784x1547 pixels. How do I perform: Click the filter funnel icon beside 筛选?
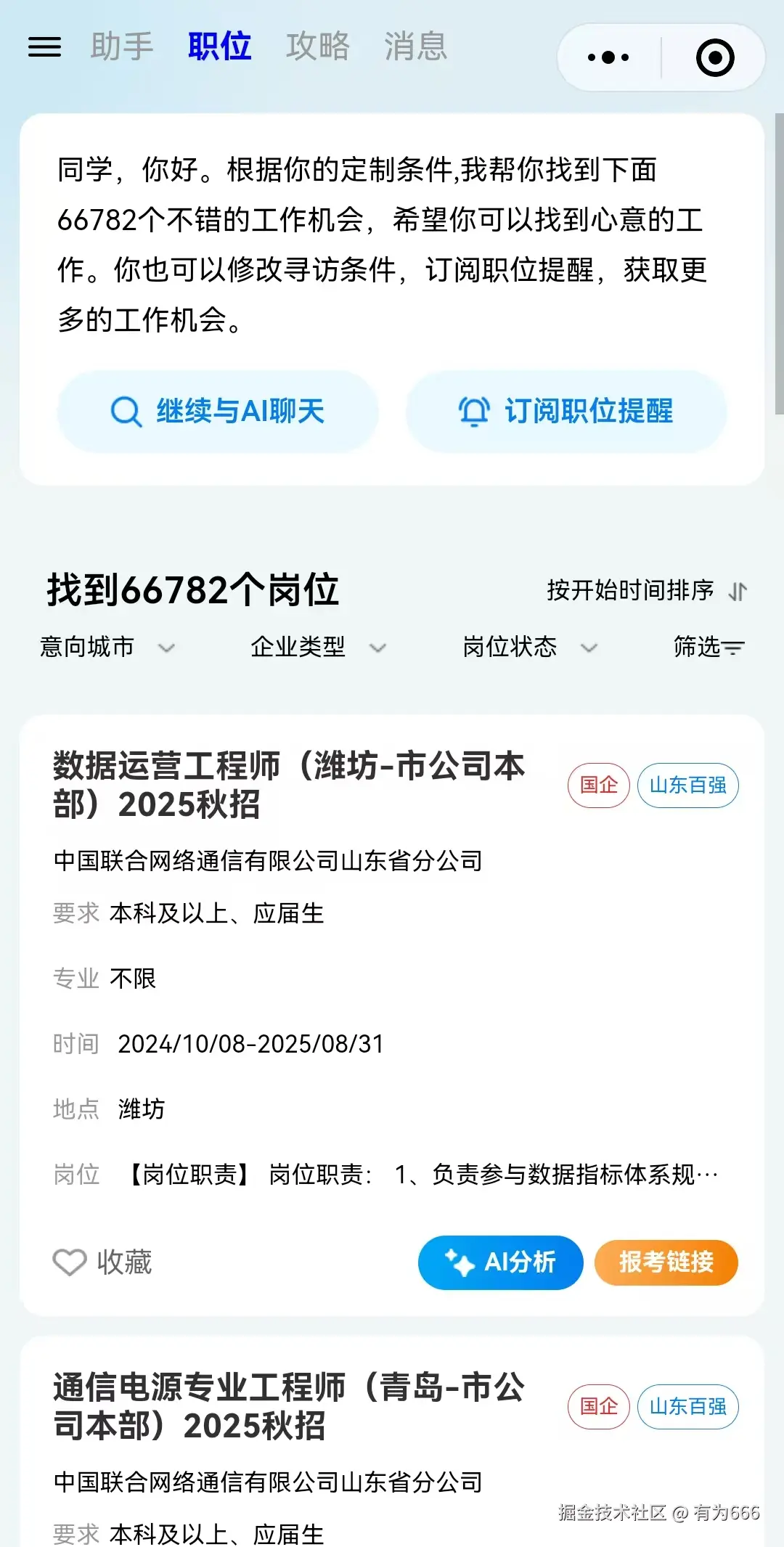[735, 648]
